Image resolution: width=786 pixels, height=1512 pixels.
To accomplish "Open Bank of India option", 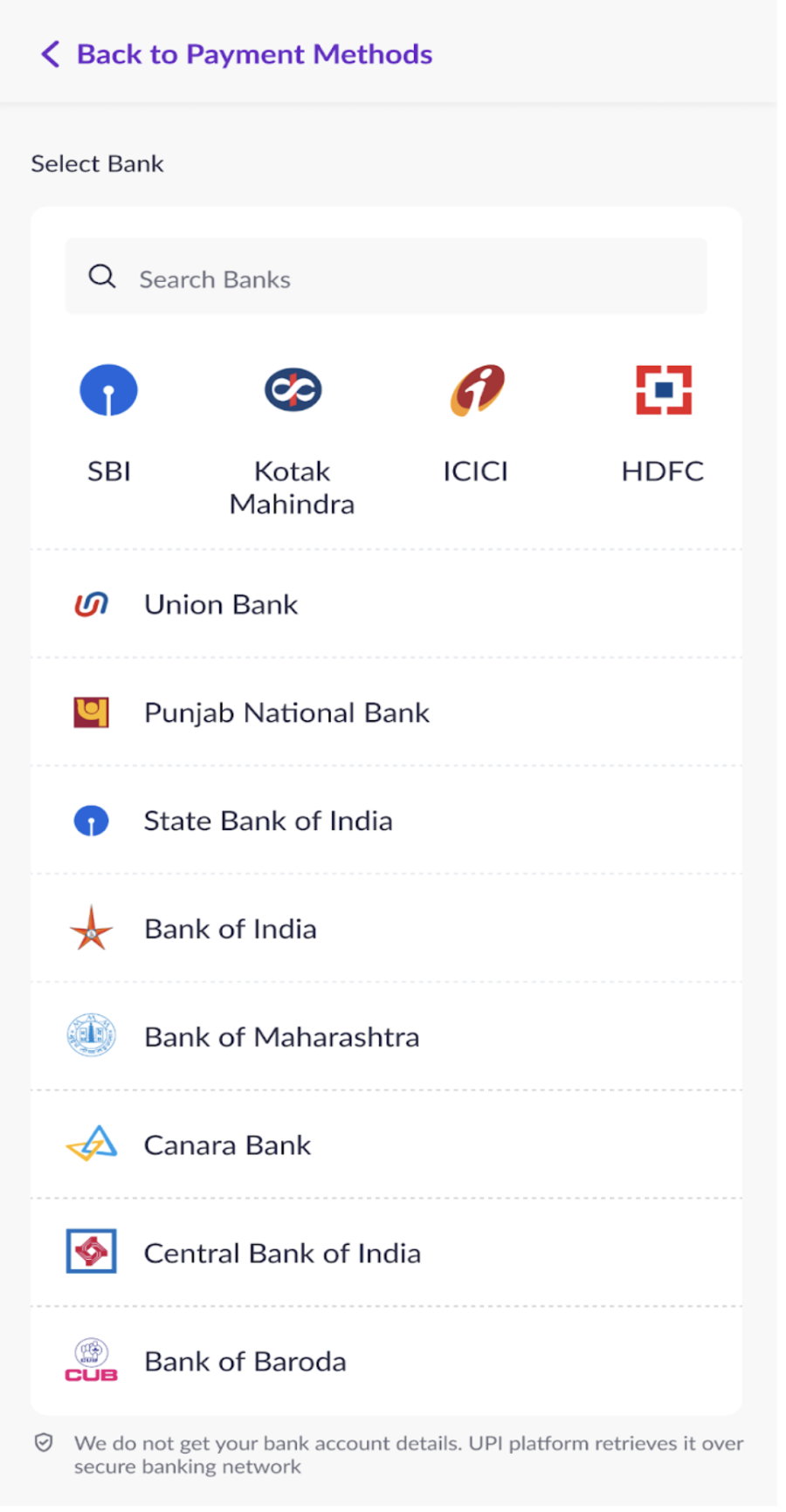I will pyautogui.click(x=230, y=929).
